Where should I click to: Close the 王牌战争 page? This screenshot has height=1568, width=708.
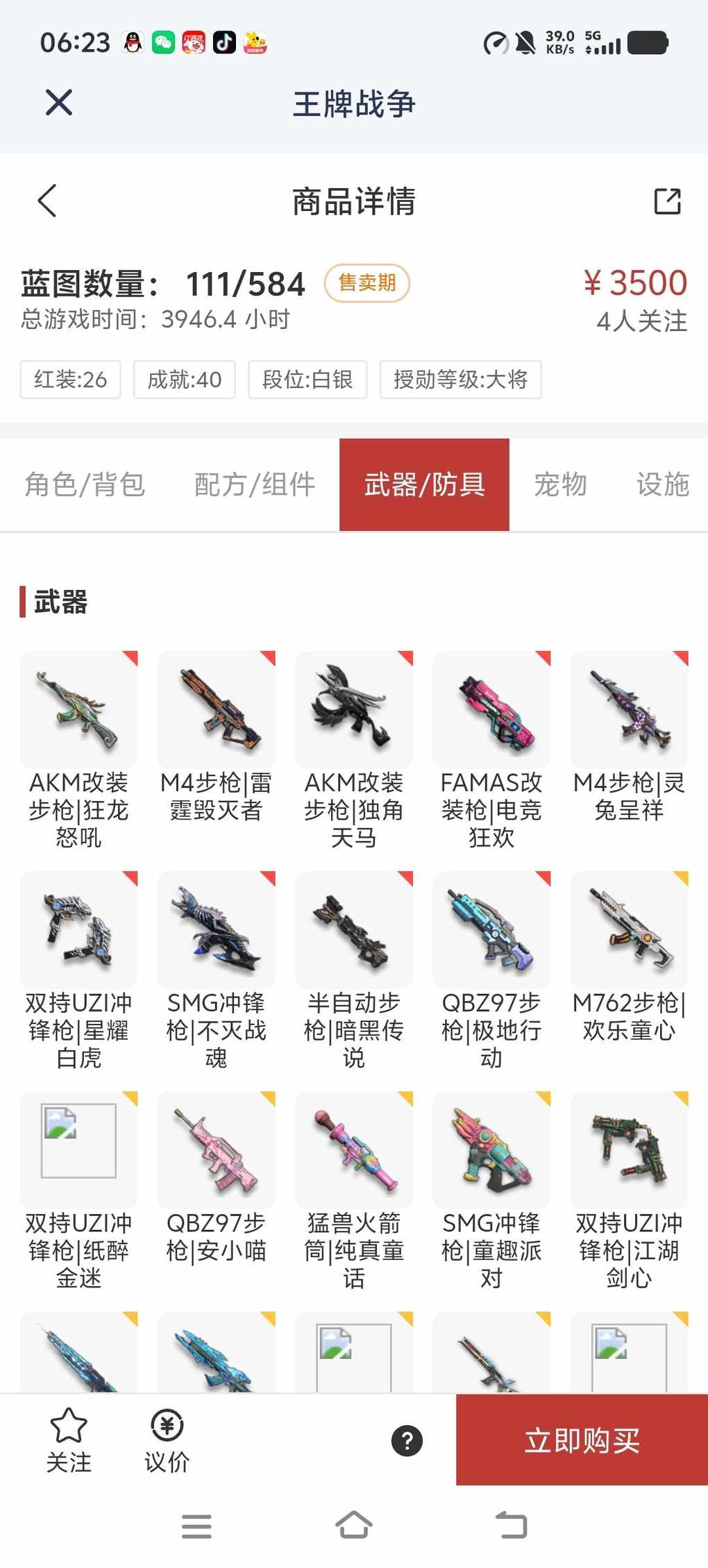pyautogui.click(x=59, y=103)
